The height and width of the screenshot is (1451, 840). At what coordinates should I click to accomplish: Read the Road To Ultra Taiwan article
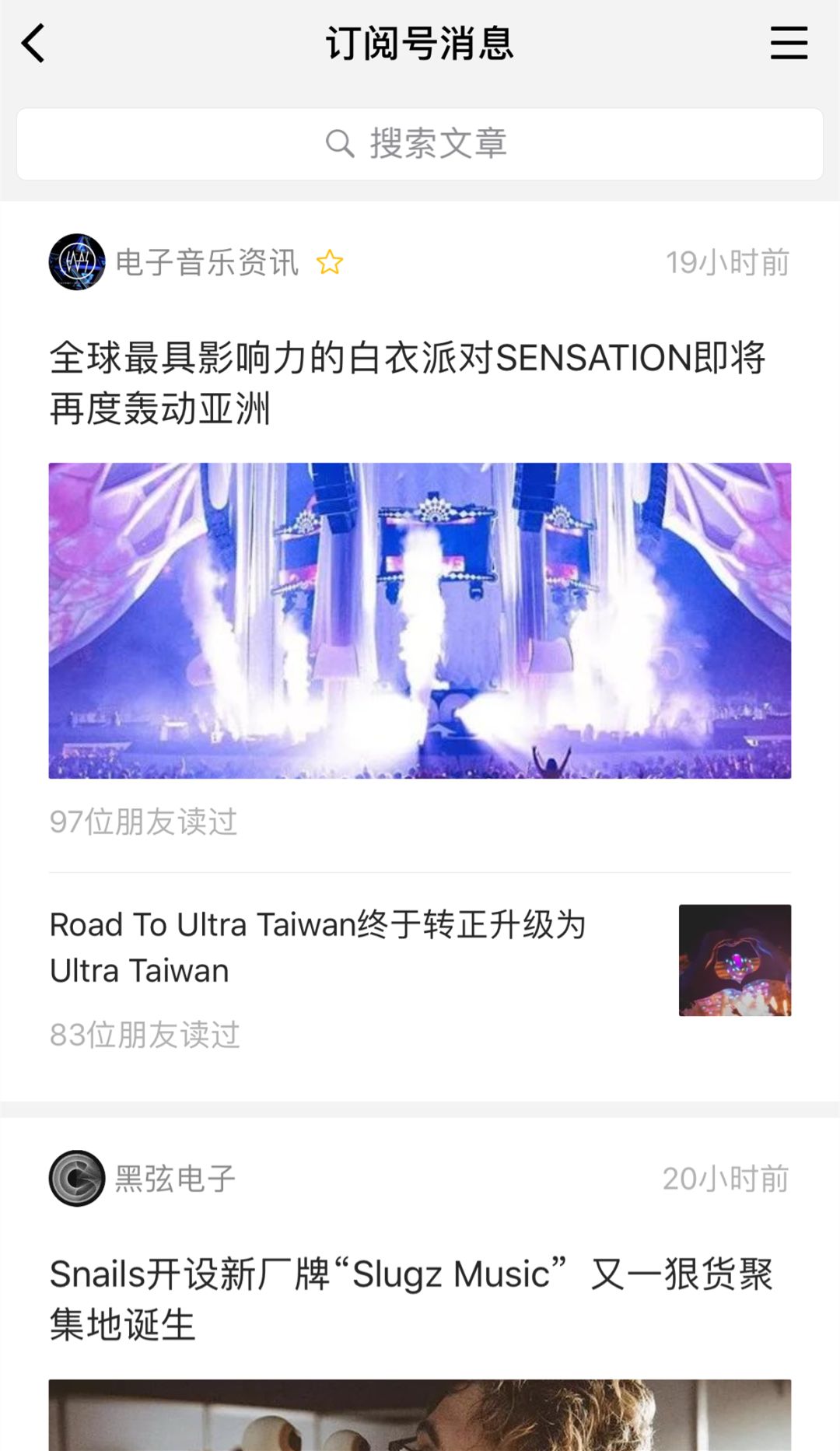pyautogui.click(x=318, y=948)
